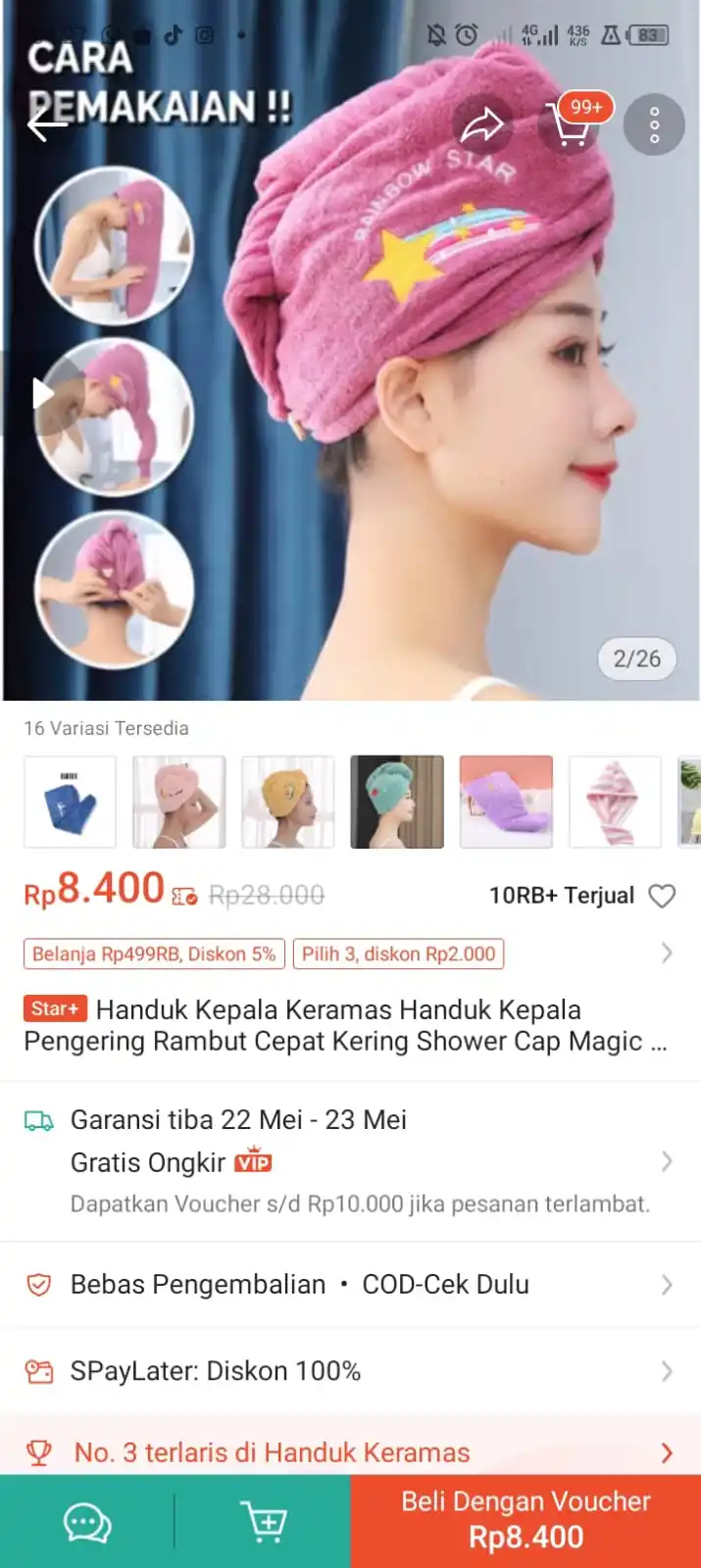
Task: Chat with the seller
Action: (86, 1522)
